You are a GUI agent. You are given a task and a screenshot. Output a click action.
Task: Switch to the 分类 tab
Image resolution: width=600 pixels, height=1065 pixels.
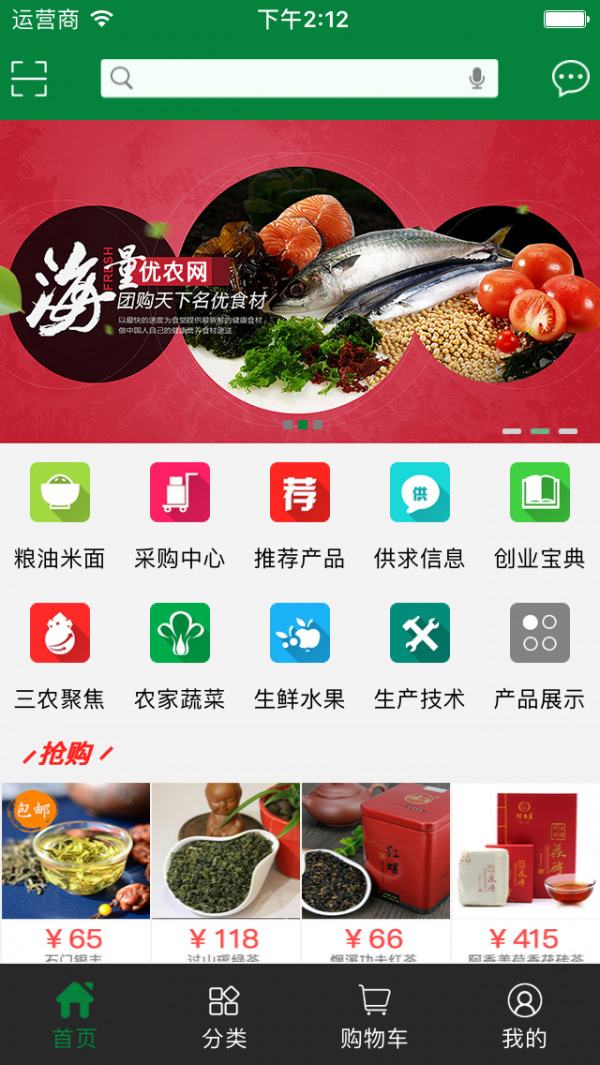(x=224, y=1015)
